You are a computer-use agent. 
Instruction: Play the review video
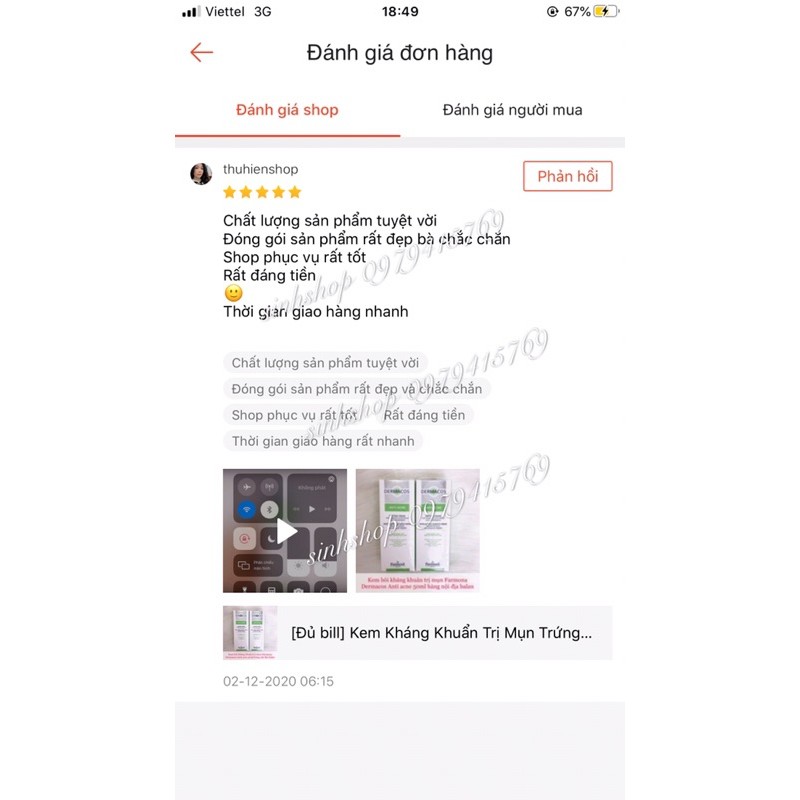tap(285, 530)
